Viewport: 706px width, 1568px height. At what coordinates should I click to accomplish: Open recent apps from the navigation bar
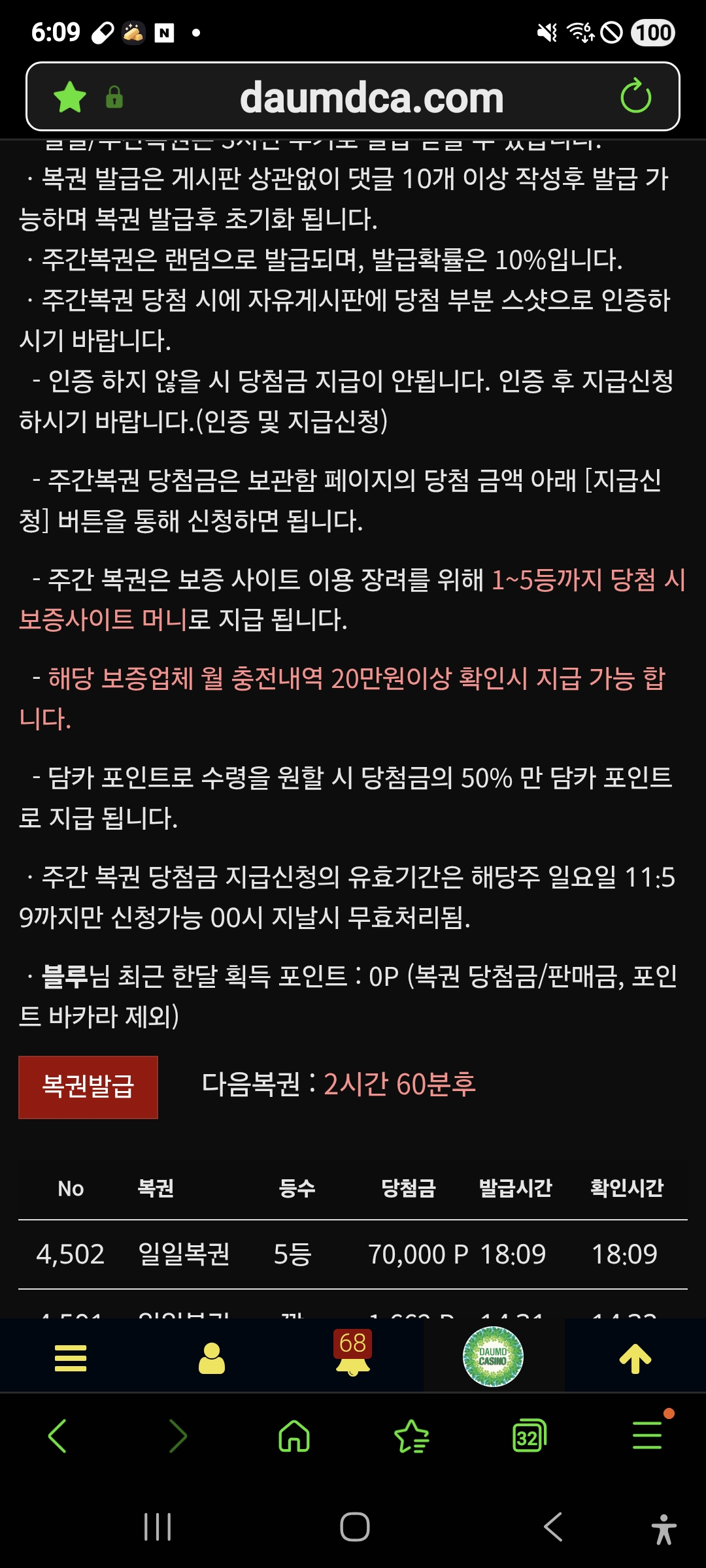(158, 1527)
